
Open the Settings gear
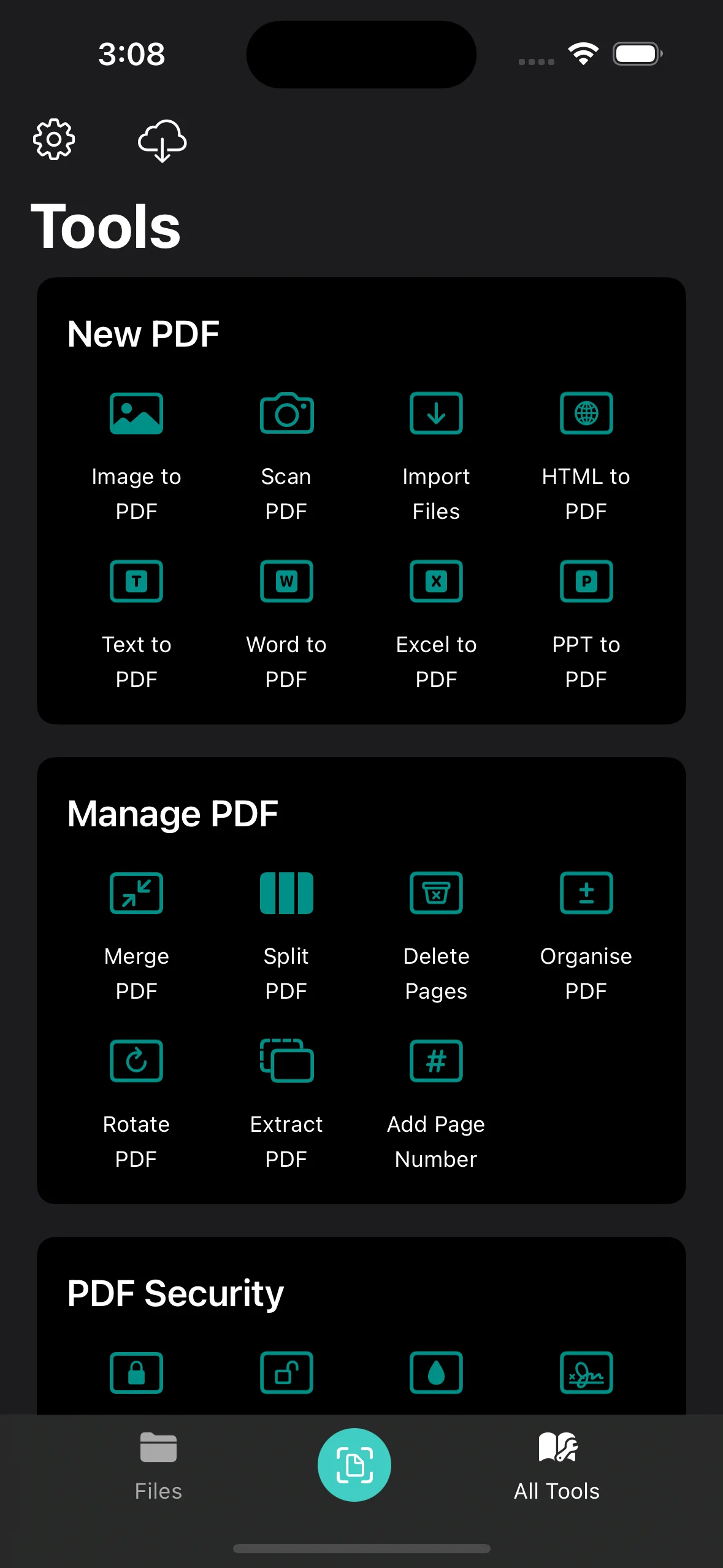[54, 140]
